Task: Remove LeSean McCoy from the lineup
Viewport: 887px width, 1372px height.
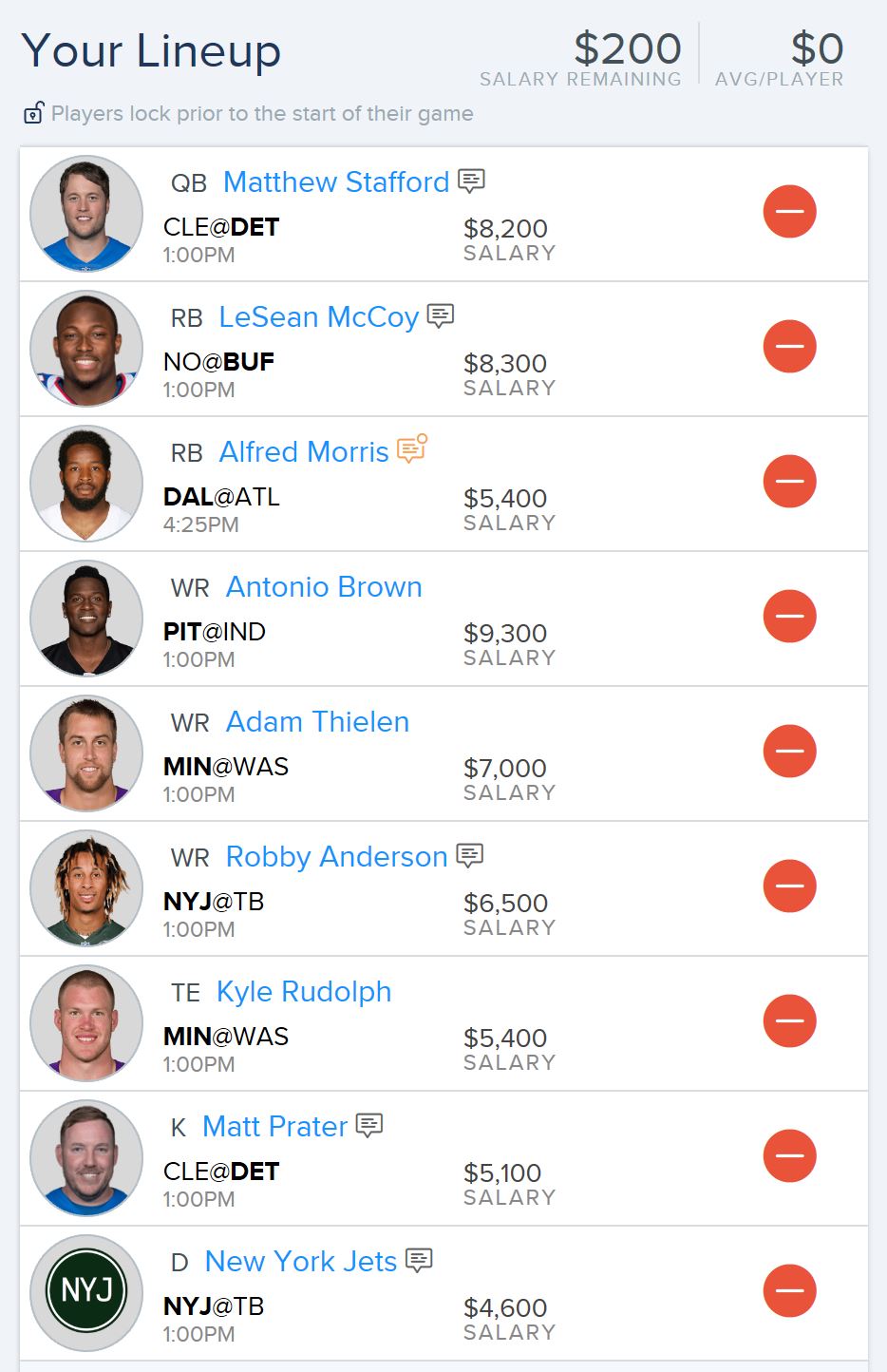Action: (x=790, y=347)
